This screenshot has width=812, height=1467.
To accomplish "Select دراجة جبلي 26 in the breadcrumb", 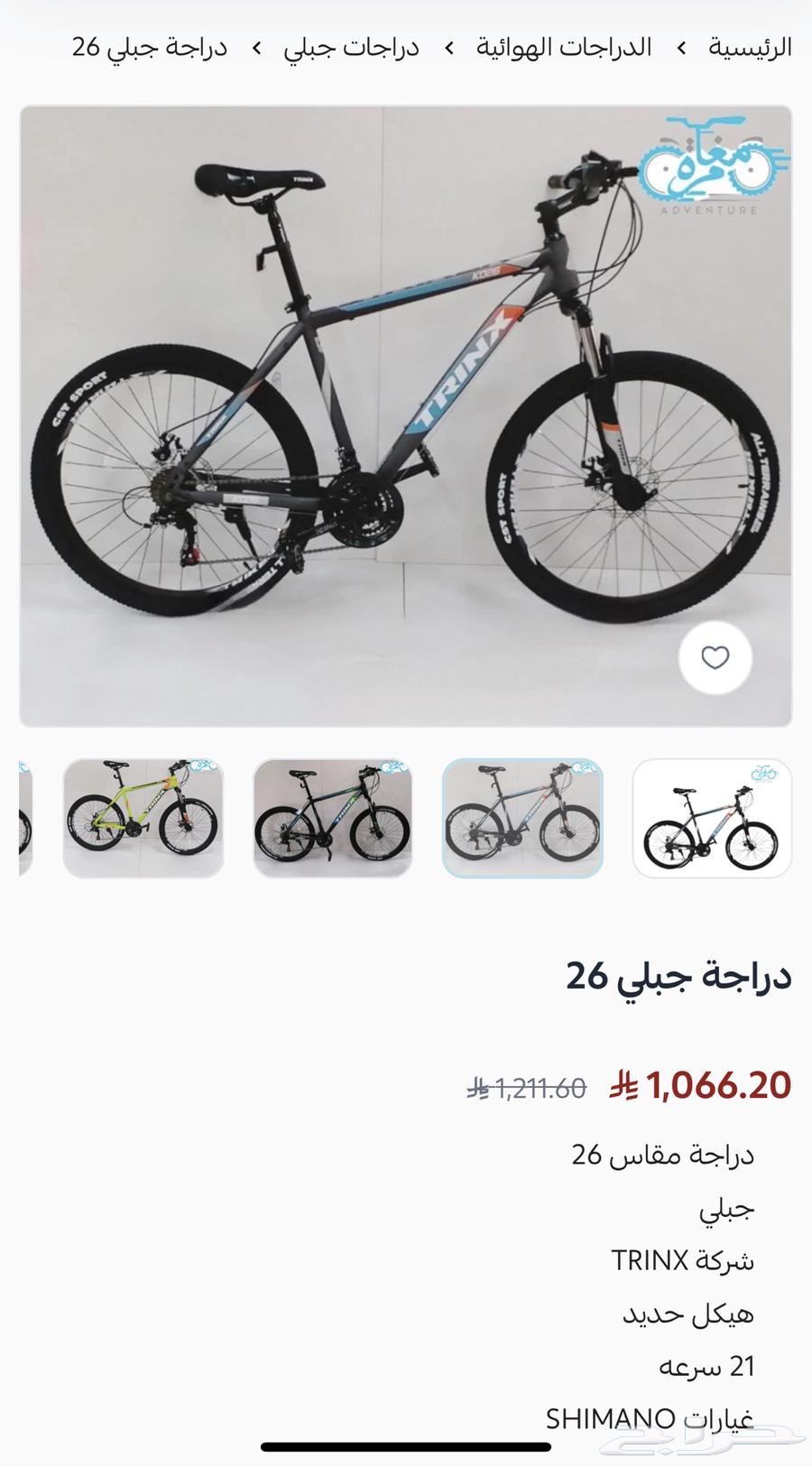I will 150,47.
